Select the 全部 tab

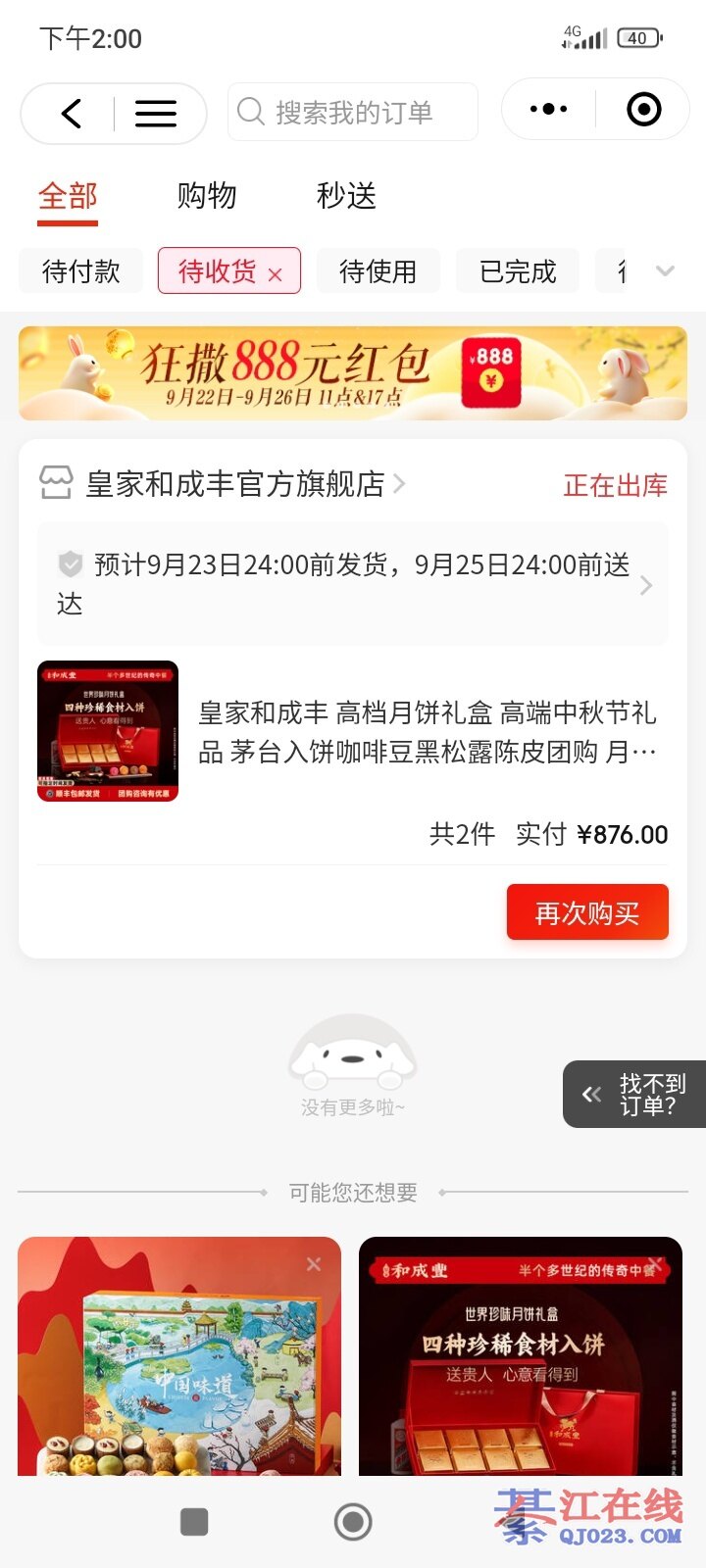[68, 195]
